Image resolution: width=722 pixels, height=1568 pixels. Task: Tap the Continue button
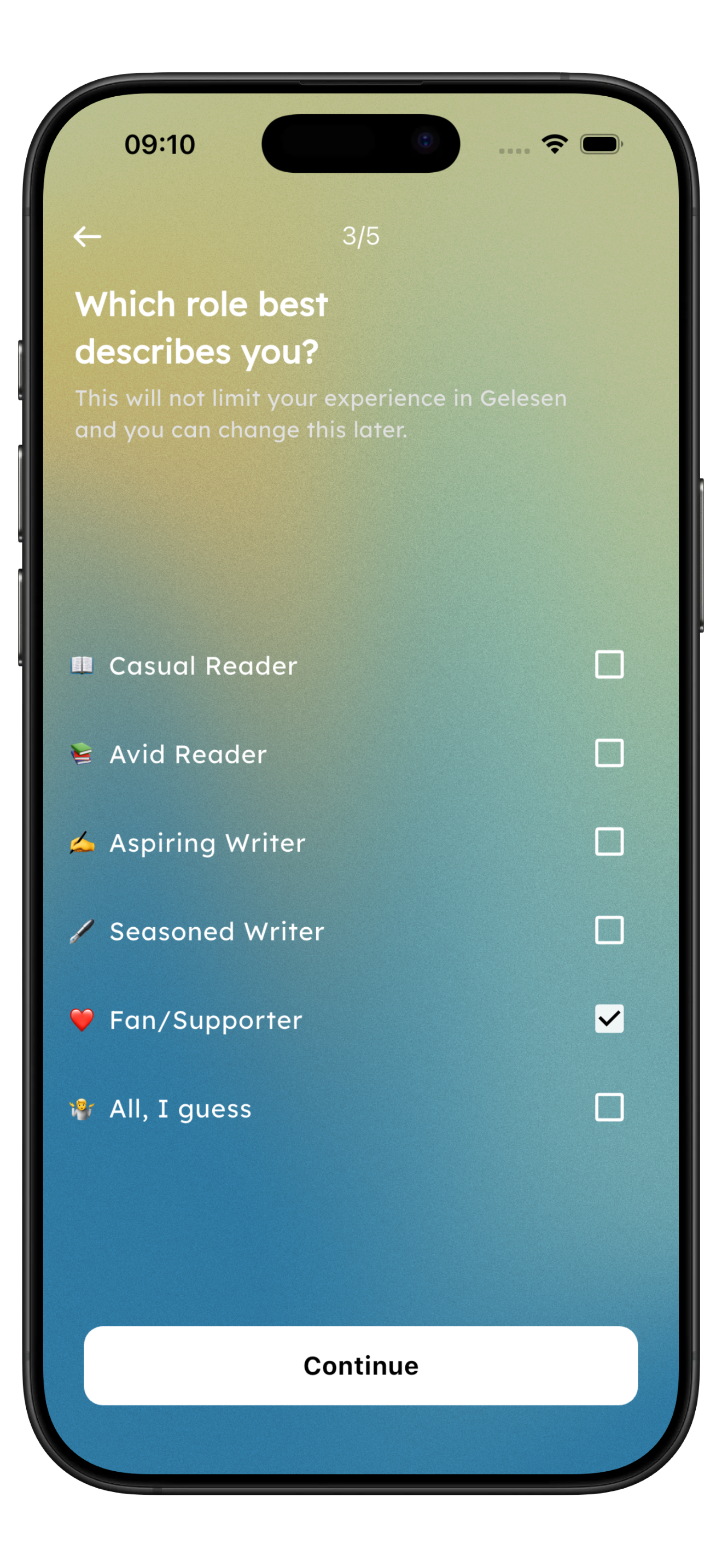point(360,1365)
